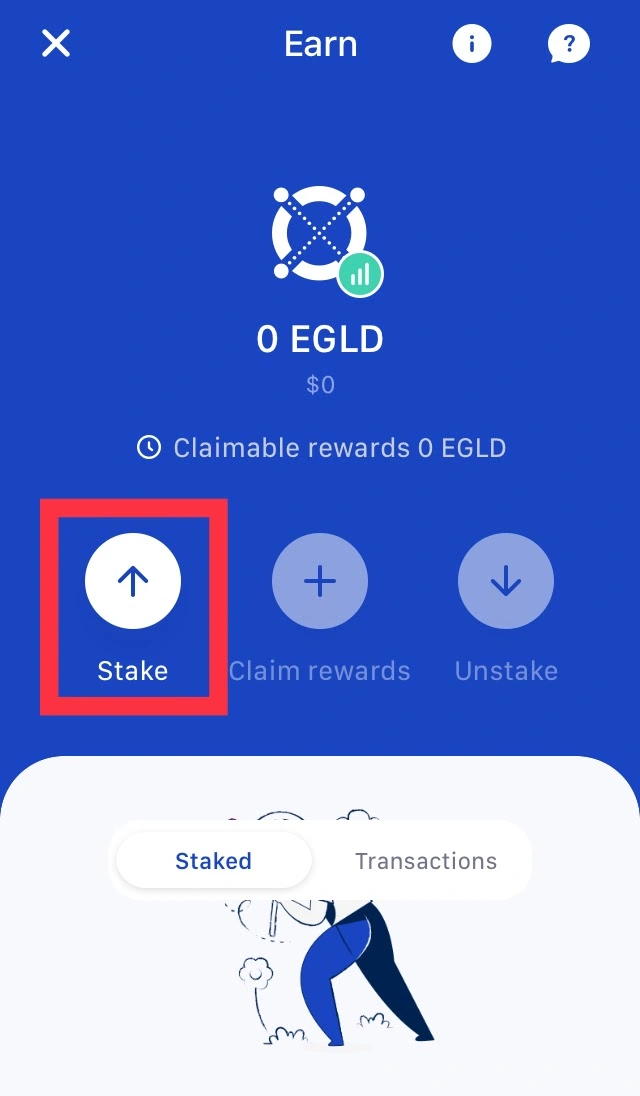Open the help chat icon
The height and width of the screenshot is (1096, 640).
tap(568, 44)
